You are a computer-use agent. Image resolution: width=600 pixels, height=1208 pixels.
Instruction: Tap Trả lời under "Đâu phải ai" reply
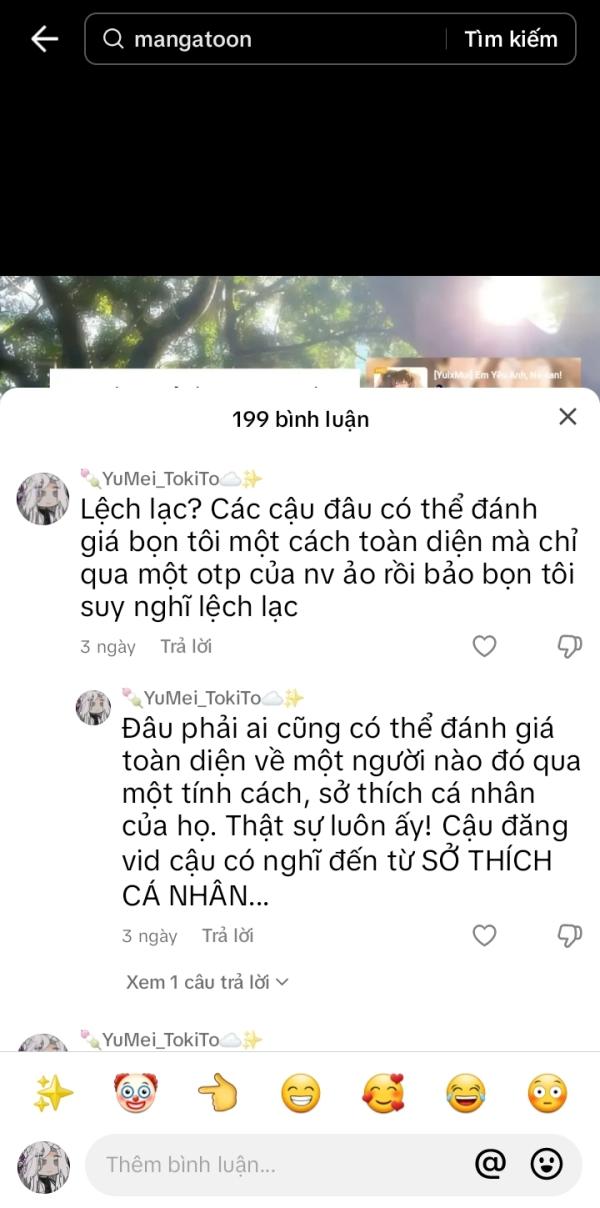click(228, 935)
